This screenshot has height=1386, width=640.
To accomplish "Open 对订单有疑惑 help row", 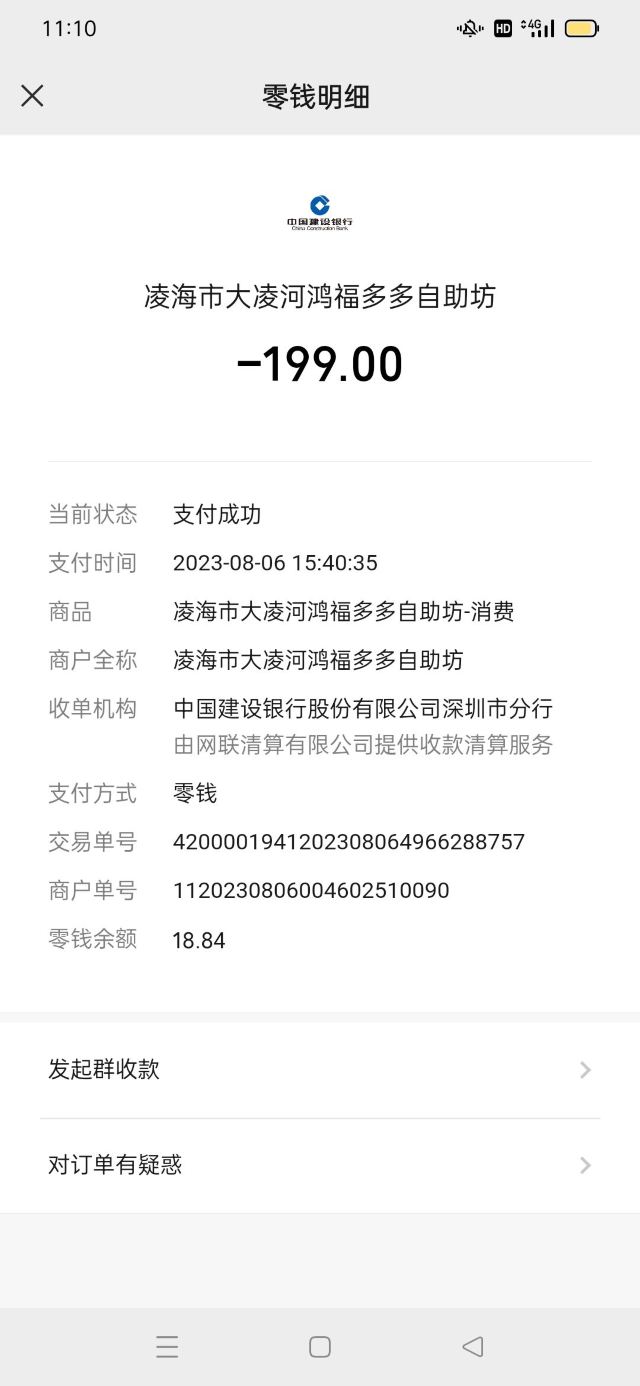I will tap(320, 1165).
